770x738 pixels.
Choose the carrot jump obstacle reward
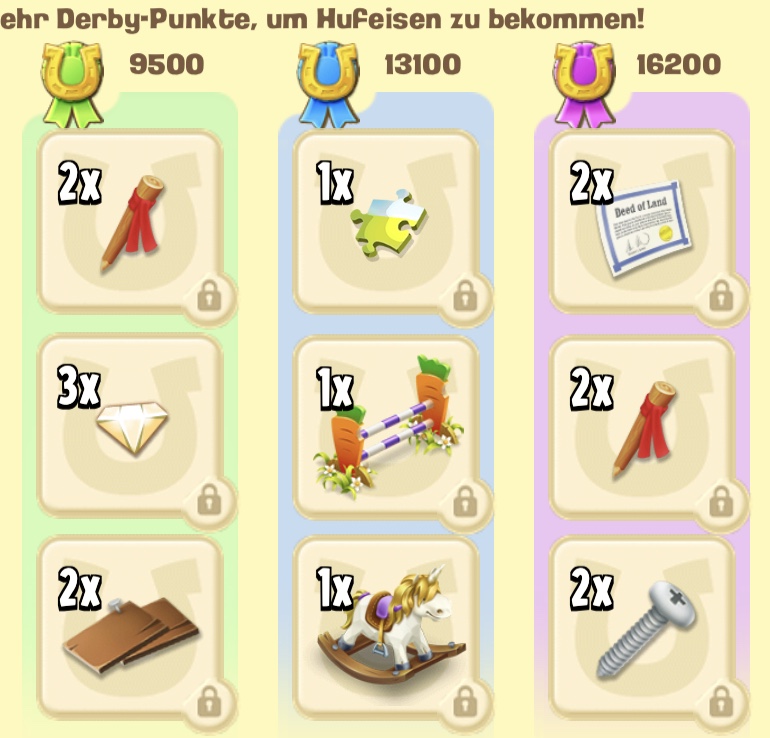pyautogui.click(x=387, y=427)
